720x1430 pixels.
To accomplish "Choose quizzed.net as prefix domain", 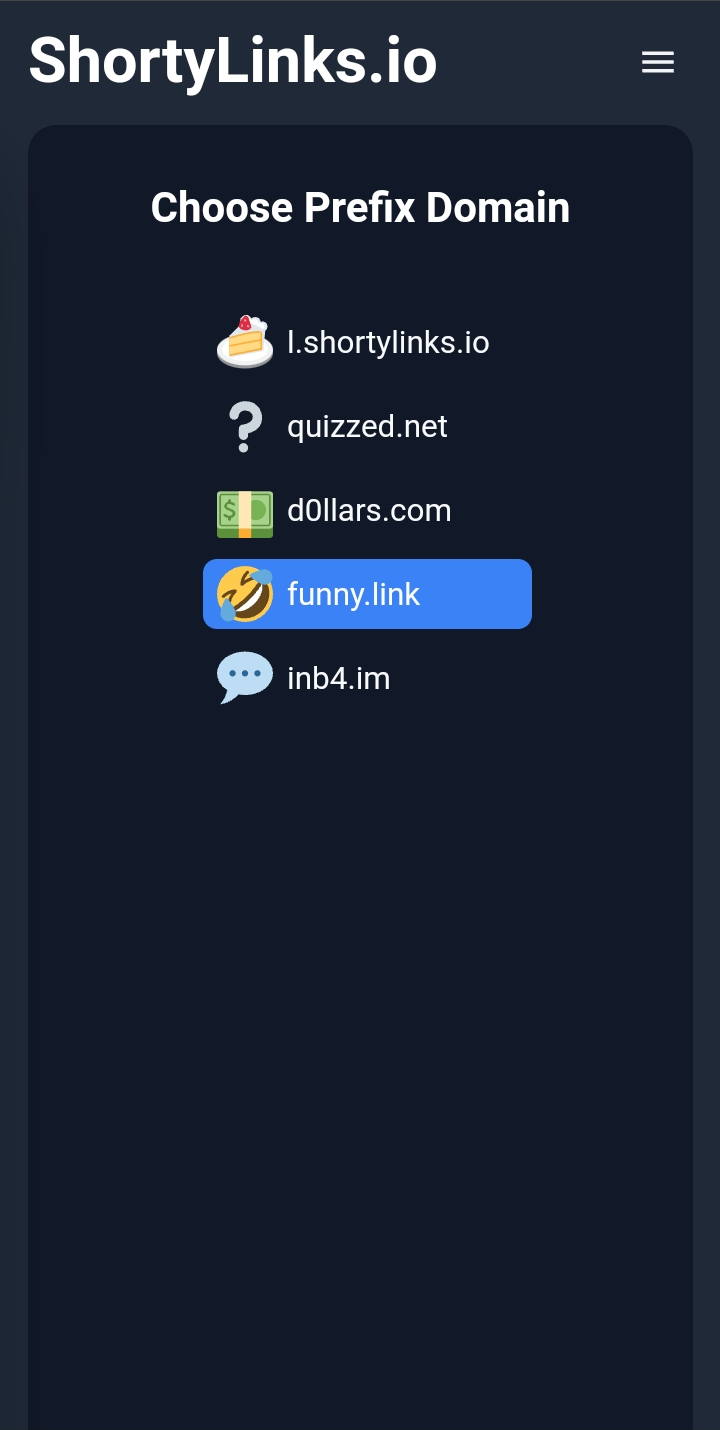I will click(x=366, y=427).
